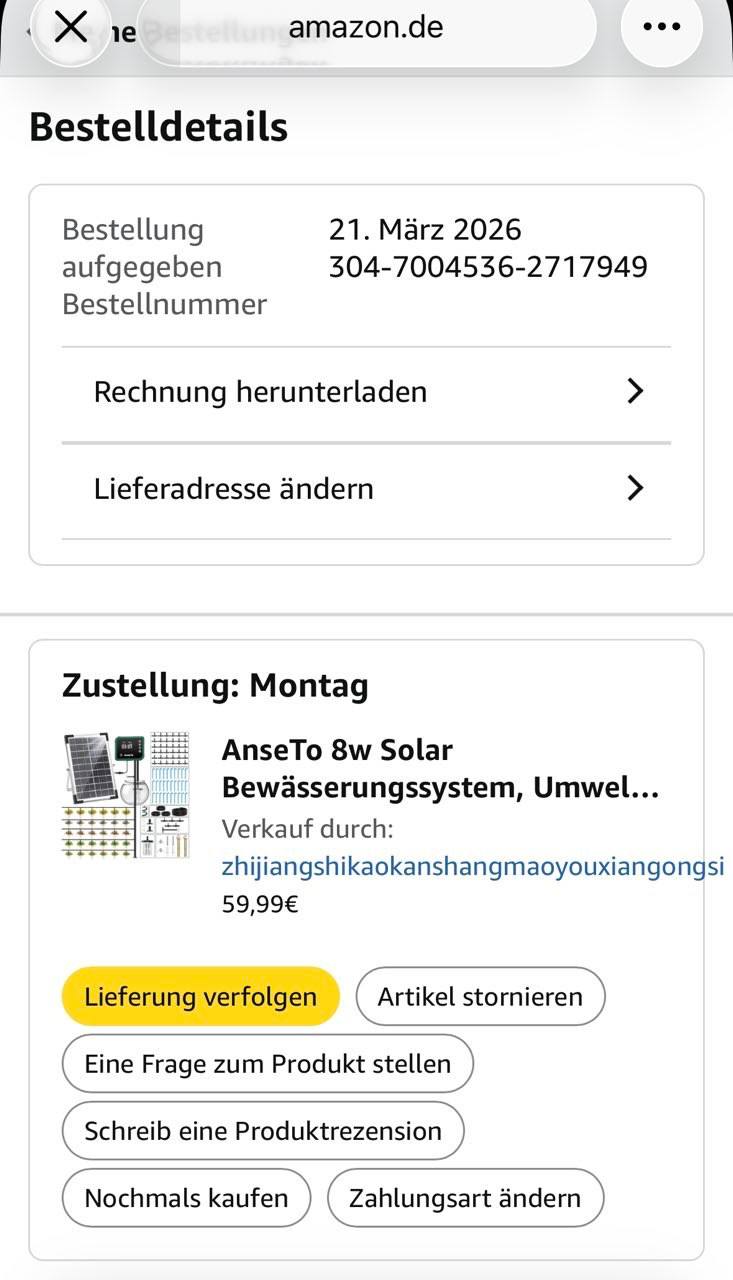Open Lieferadresse ändern row
733x1280 pixels.
pos(366,489)
